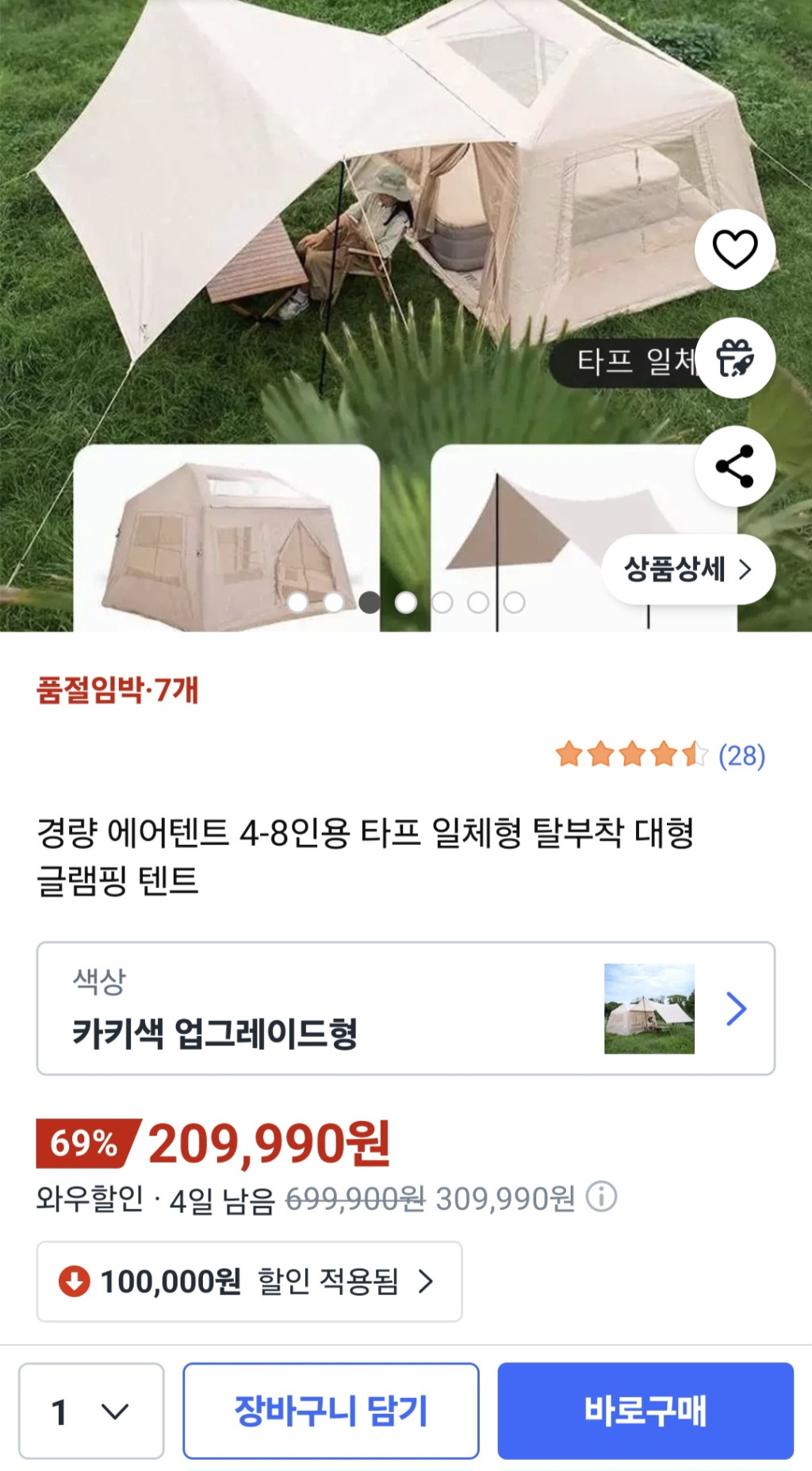Tap the gift rocket icon
This screenshot has width=812, height=1471.
tap(734, 358)
